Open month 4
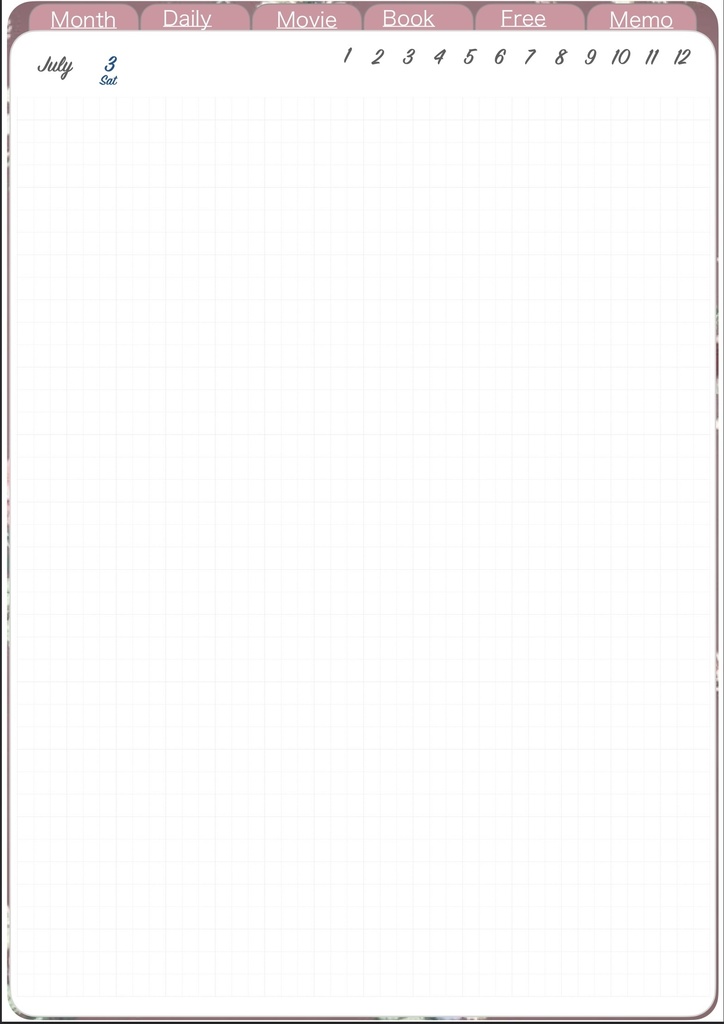 pyautogui.click(x=438, y=57)
